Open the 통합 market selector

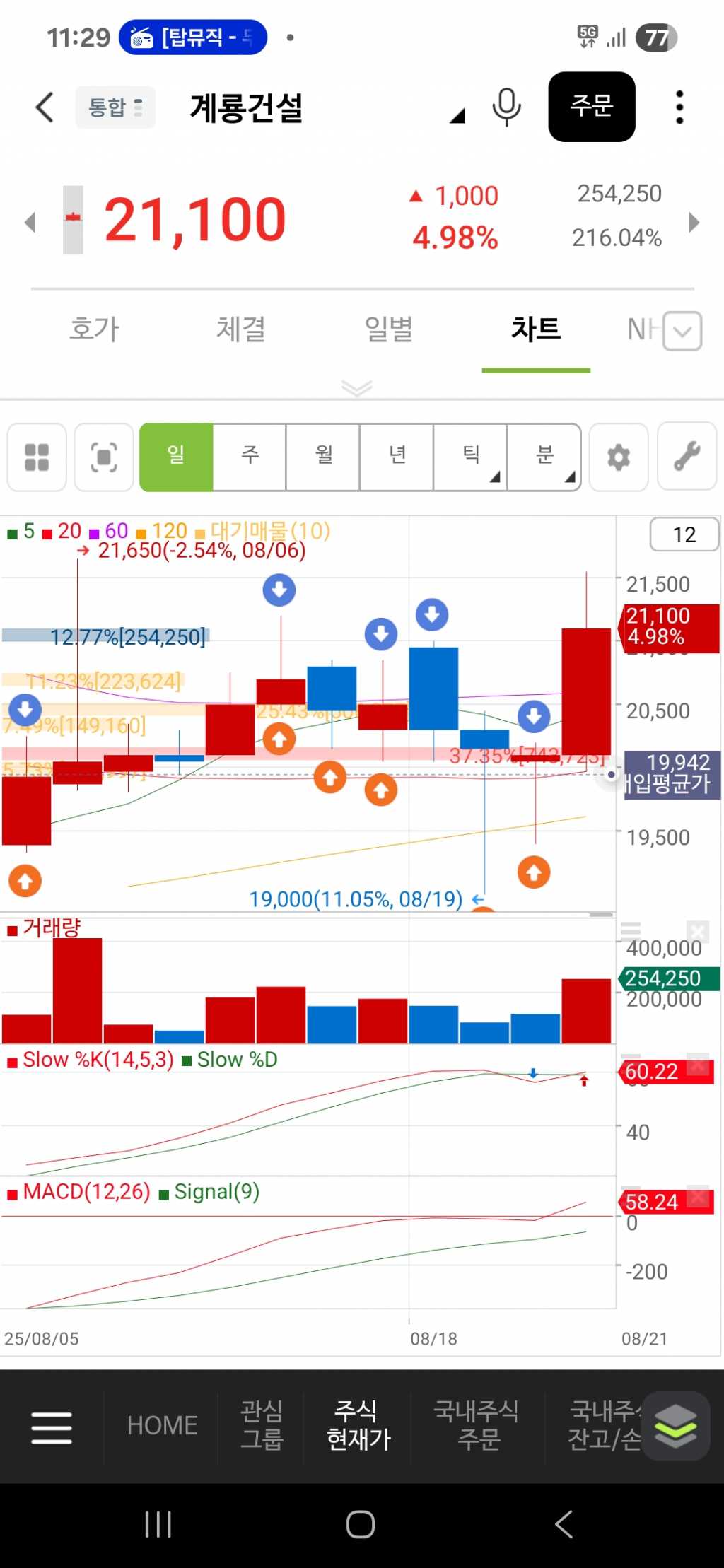115,107
